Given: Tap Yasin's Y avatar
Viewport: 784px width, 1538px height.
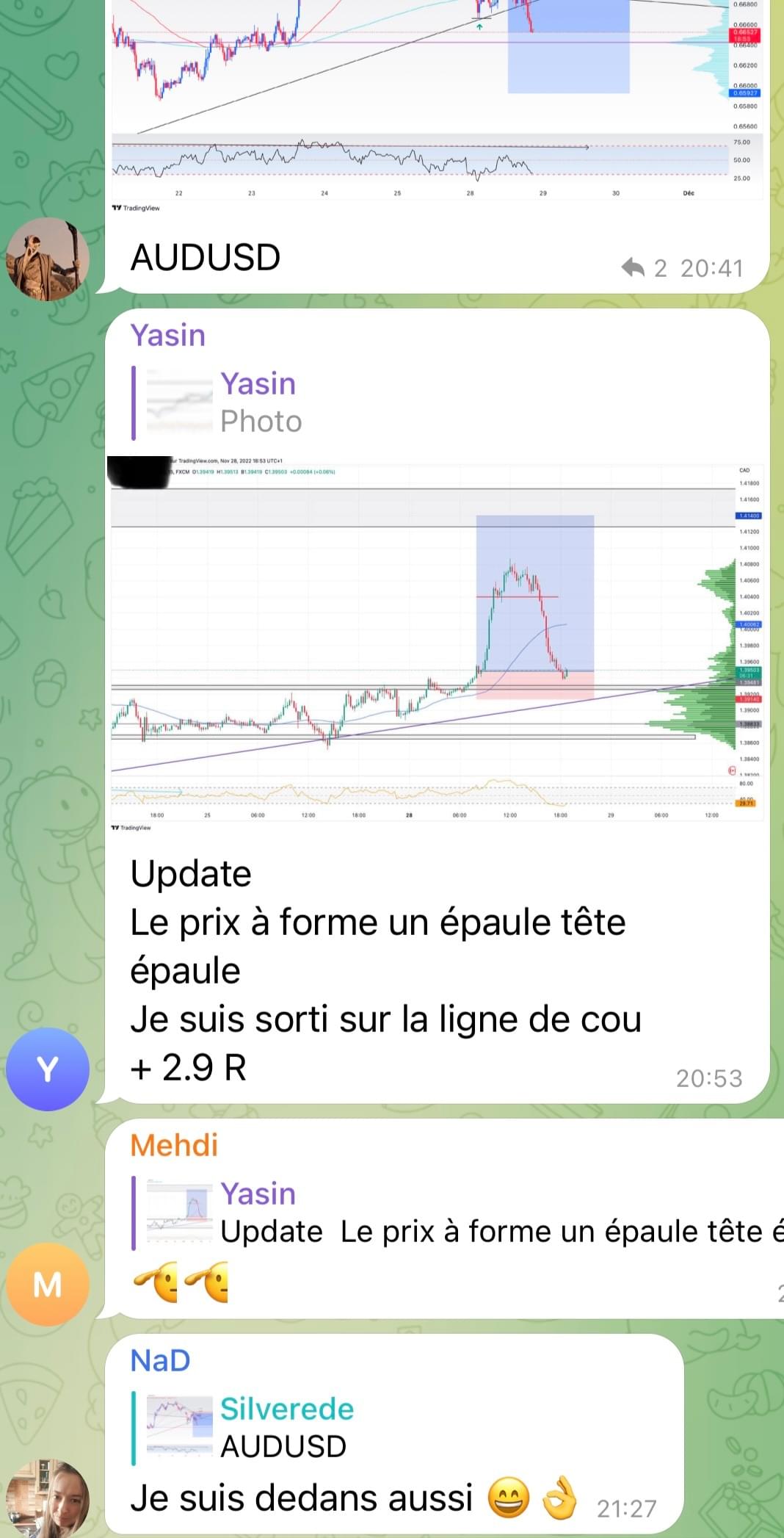Looking at the screenshot, I should click(48, 1069).
